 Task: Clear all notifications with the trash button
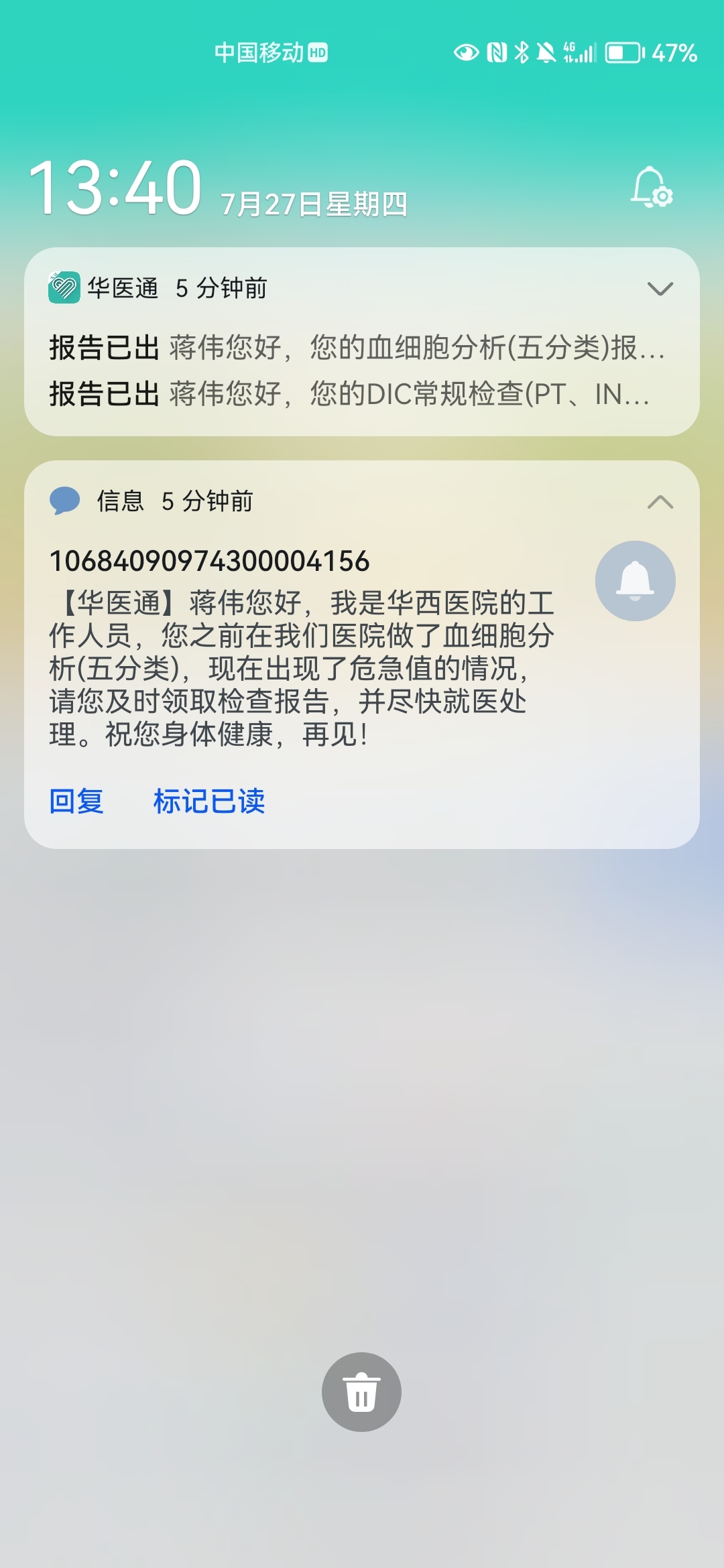pos(362,1392)
